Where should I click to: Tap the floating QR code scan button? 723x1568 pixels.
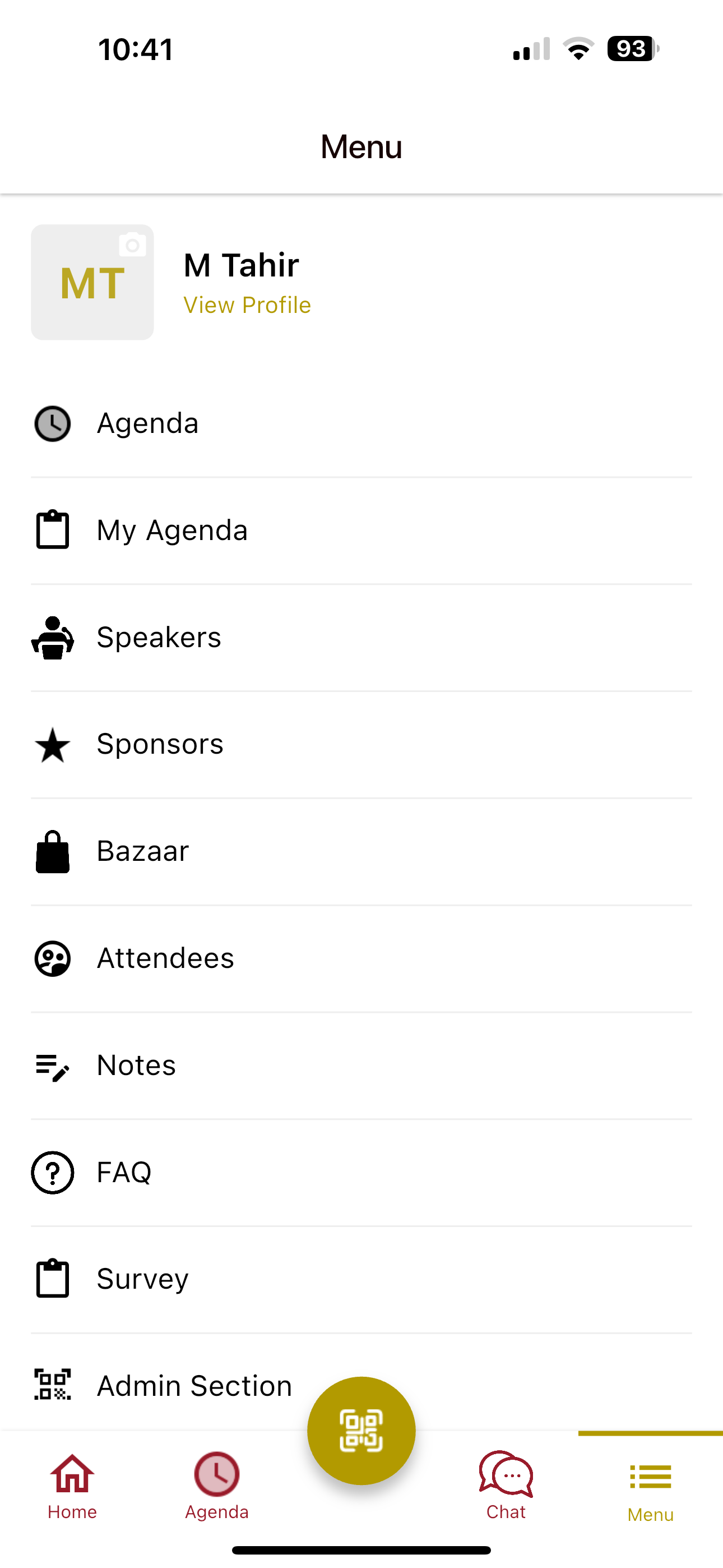361,1431
